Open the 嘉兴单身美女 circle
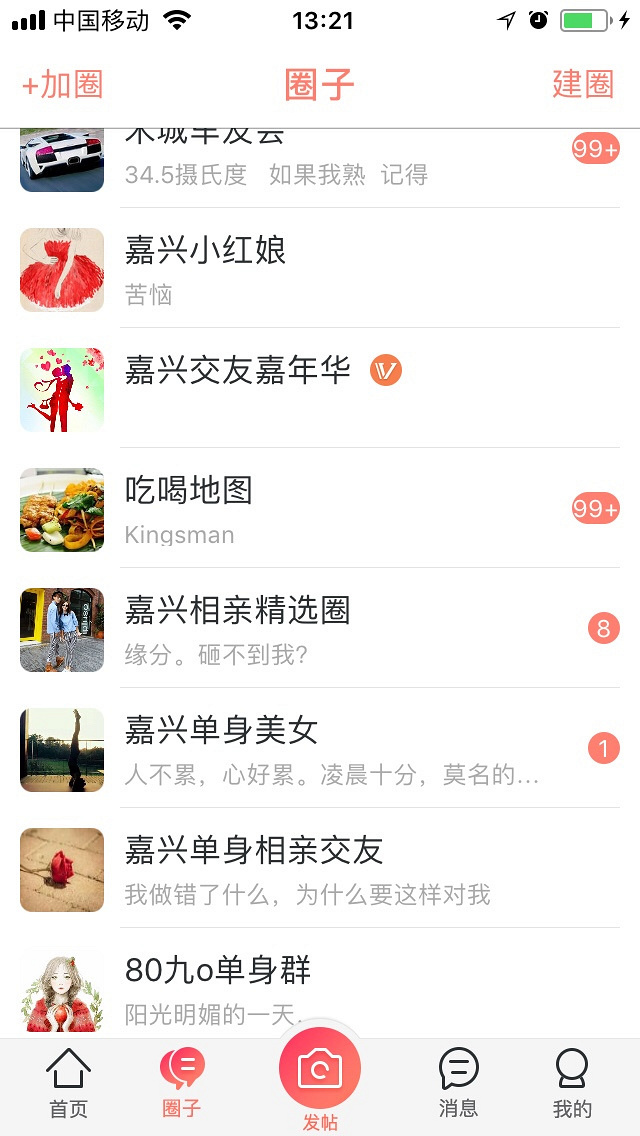This screenshot has width=640, height=1136. pyautogui.click(x=320, y=749)
